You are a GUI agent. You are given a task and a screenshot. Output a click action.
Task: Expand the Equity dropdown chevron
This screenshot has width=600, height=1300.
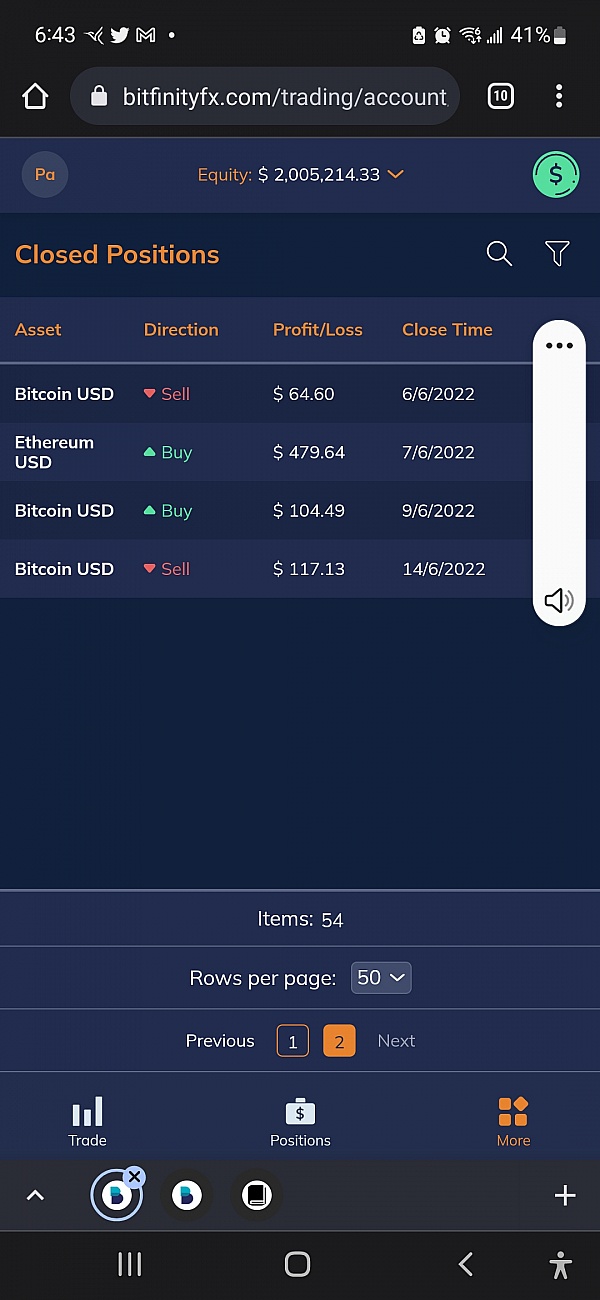tap(395, 175)
